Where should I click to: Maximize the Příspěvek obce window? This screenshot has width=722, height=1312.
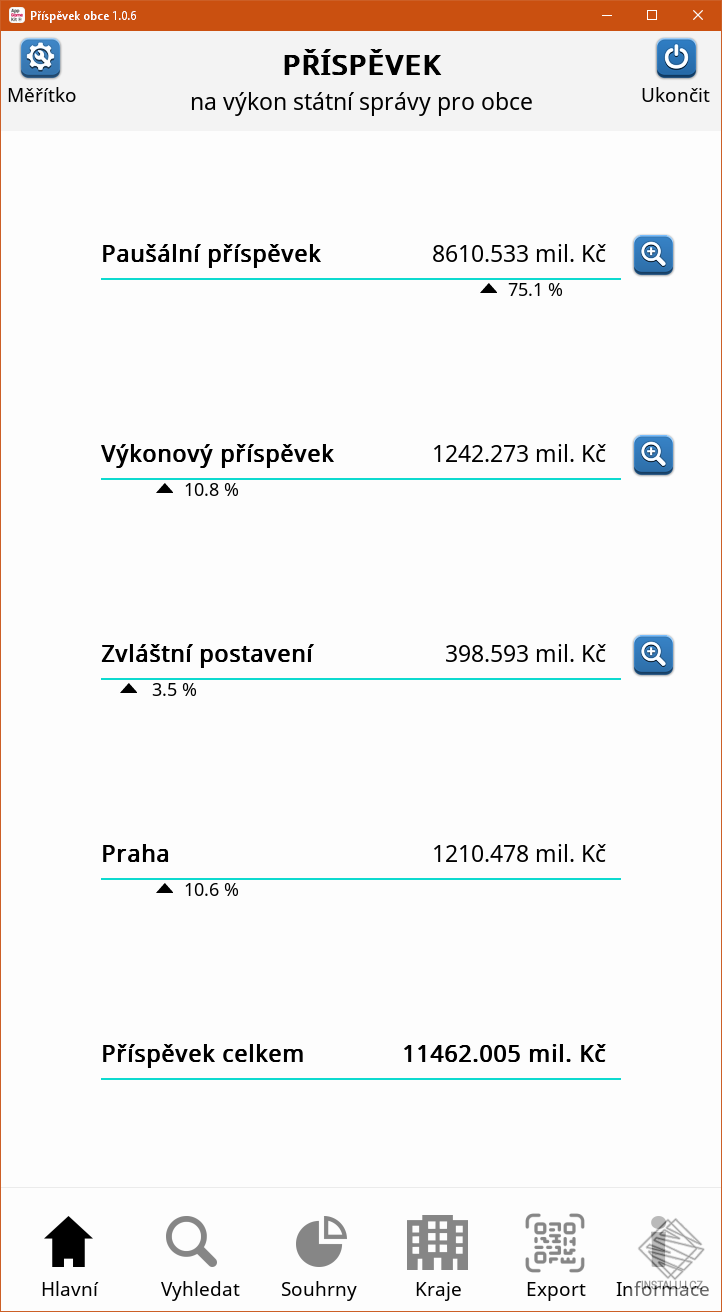point(651,15)
